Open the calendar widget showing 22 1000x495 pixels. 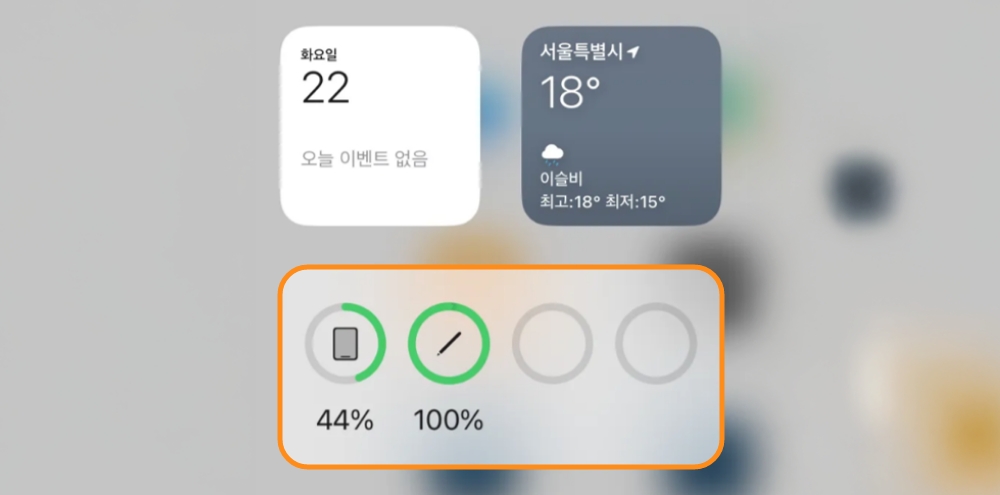pos(380,126)
